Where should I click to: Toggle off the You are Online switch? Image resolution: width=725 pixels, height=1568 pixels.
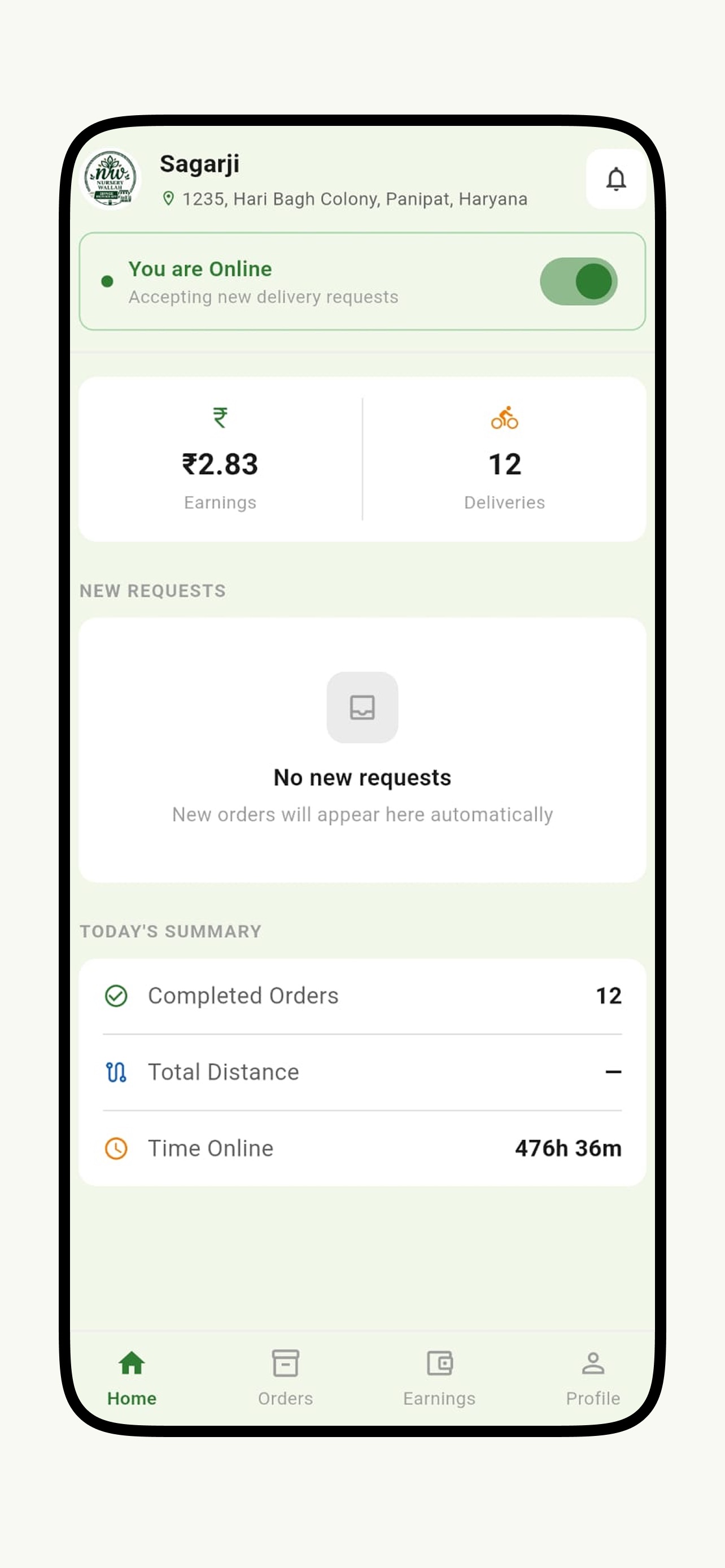point(578,281)
